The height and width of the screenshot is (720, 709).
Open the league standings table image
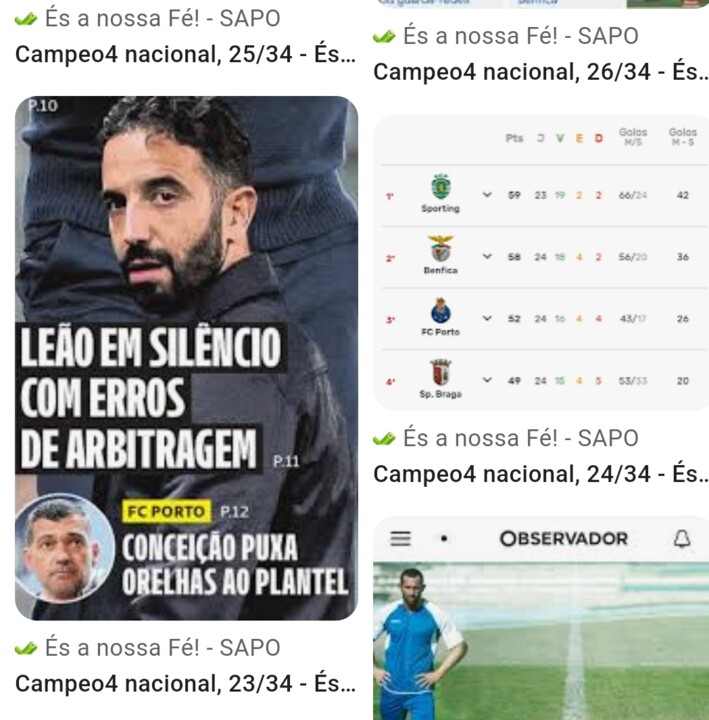click(540, 262)
